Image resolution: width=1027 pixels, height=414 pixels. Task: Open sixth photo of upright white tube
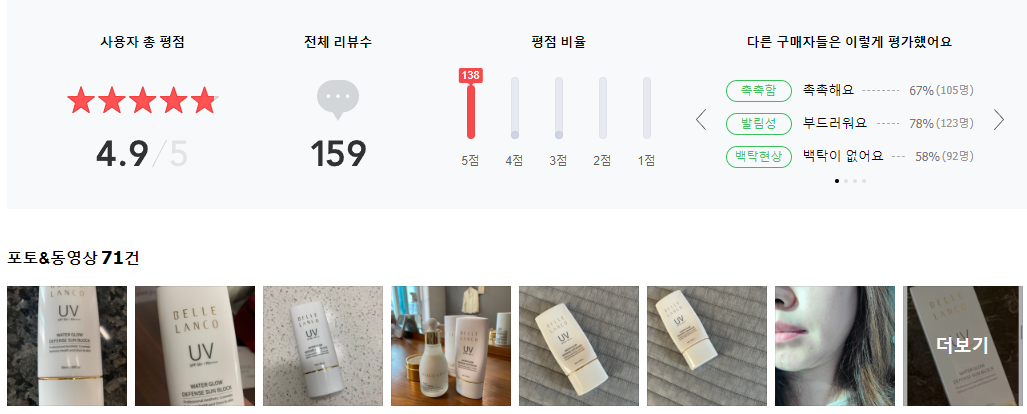click(x=707, y=346)
